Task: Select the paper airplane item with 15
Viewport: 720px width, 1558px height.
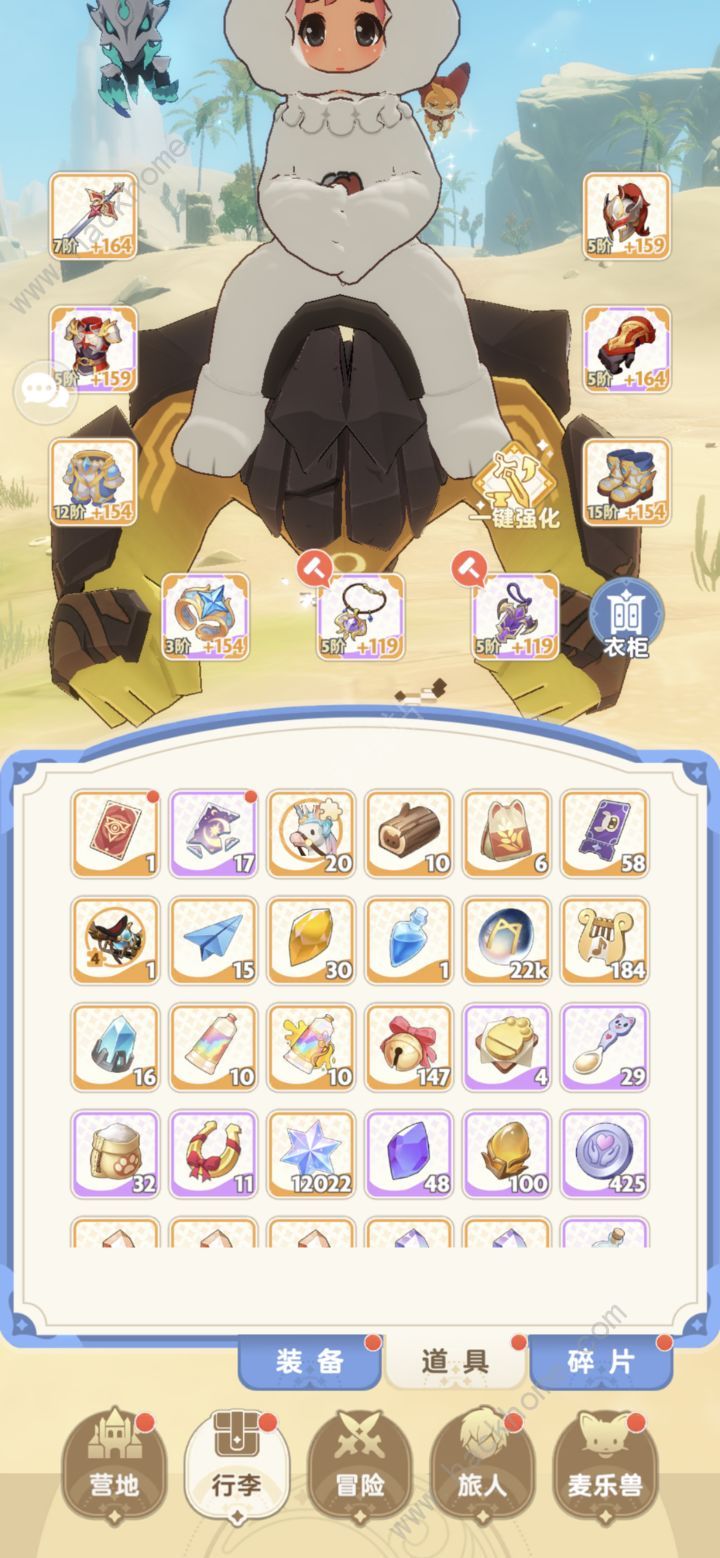Action: [x=213, y=940]
